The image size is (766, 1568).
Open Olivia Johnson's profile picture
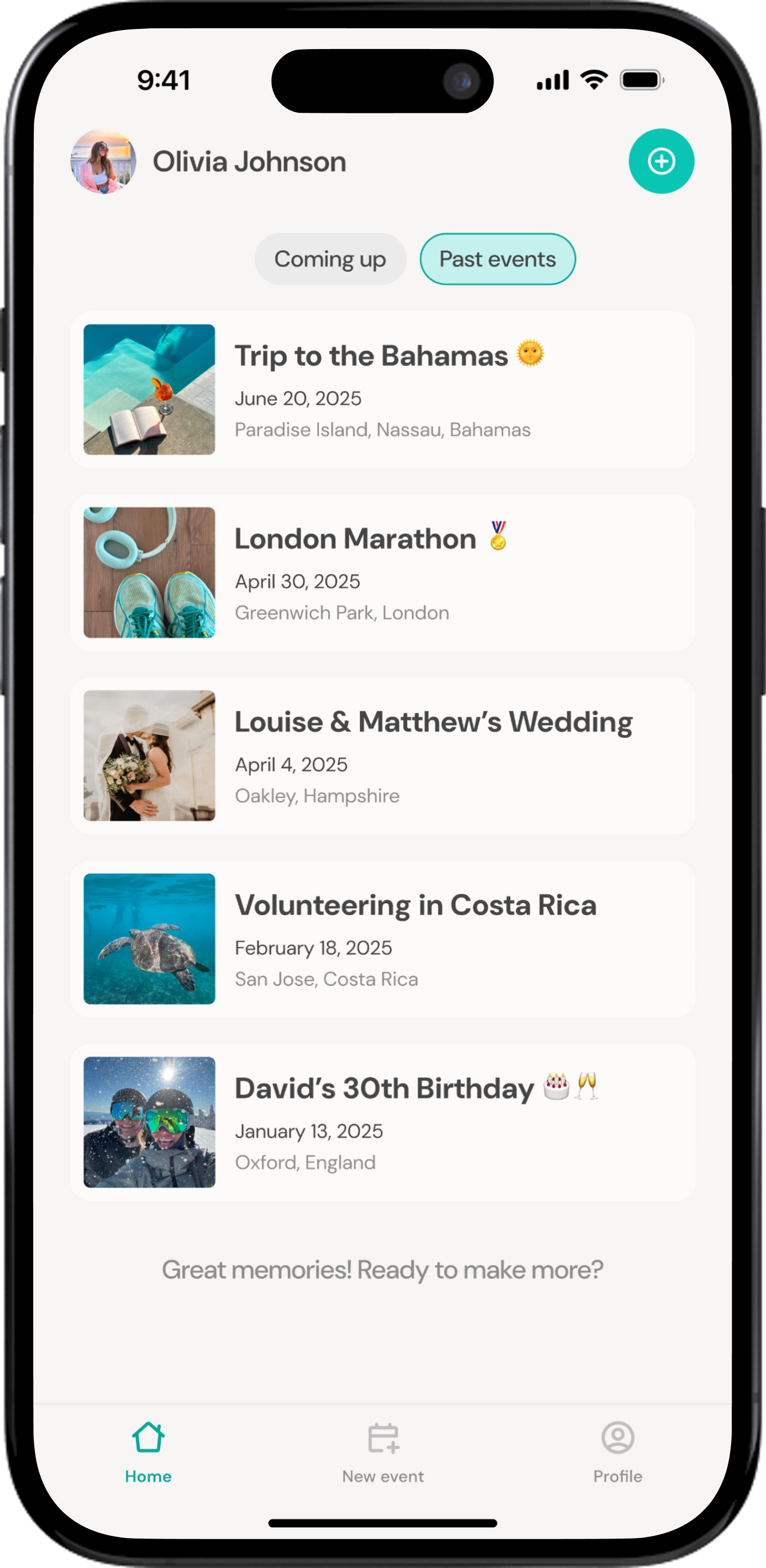pyautogui.click(x=104, y=161)
